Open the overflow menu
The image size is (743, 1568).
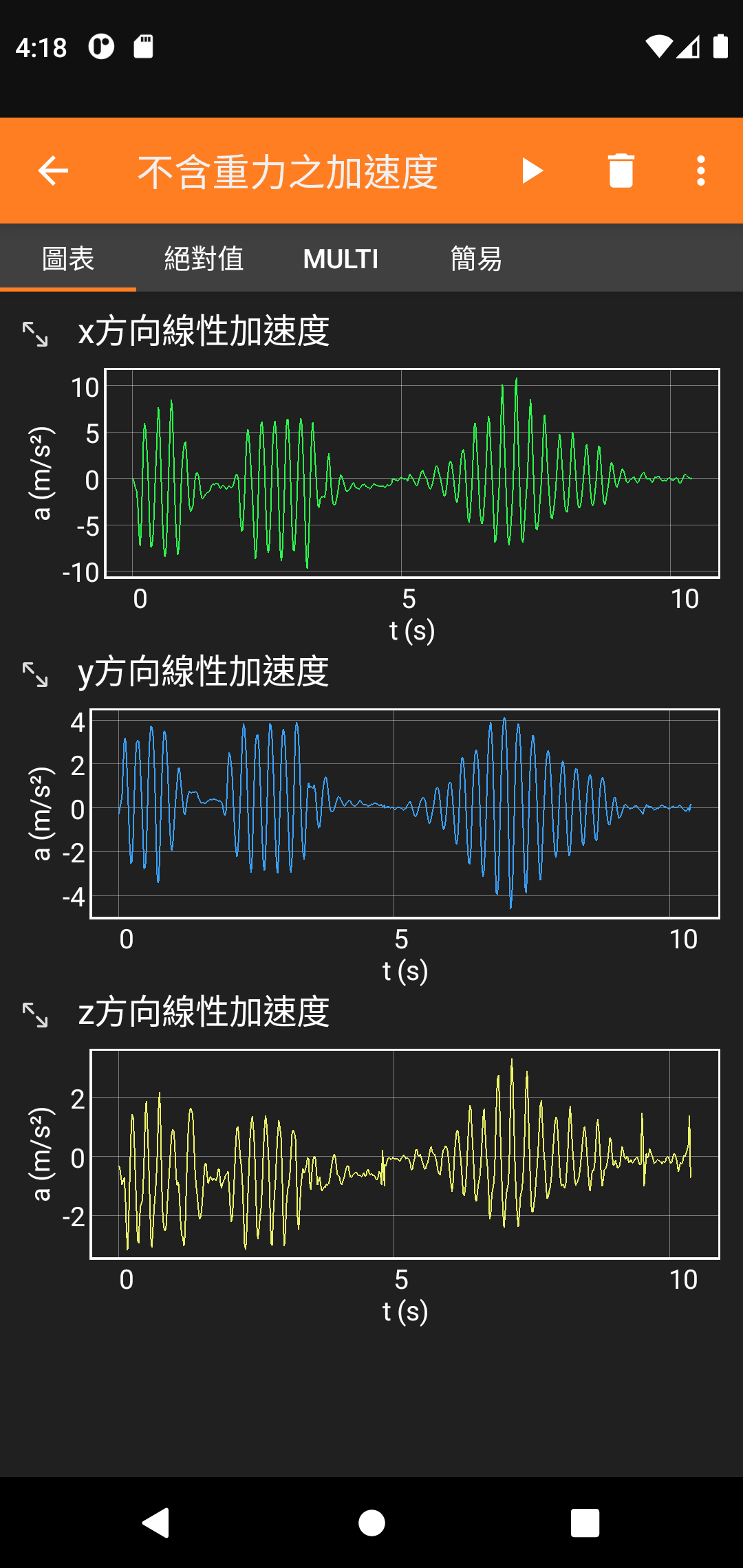(700, 171)
